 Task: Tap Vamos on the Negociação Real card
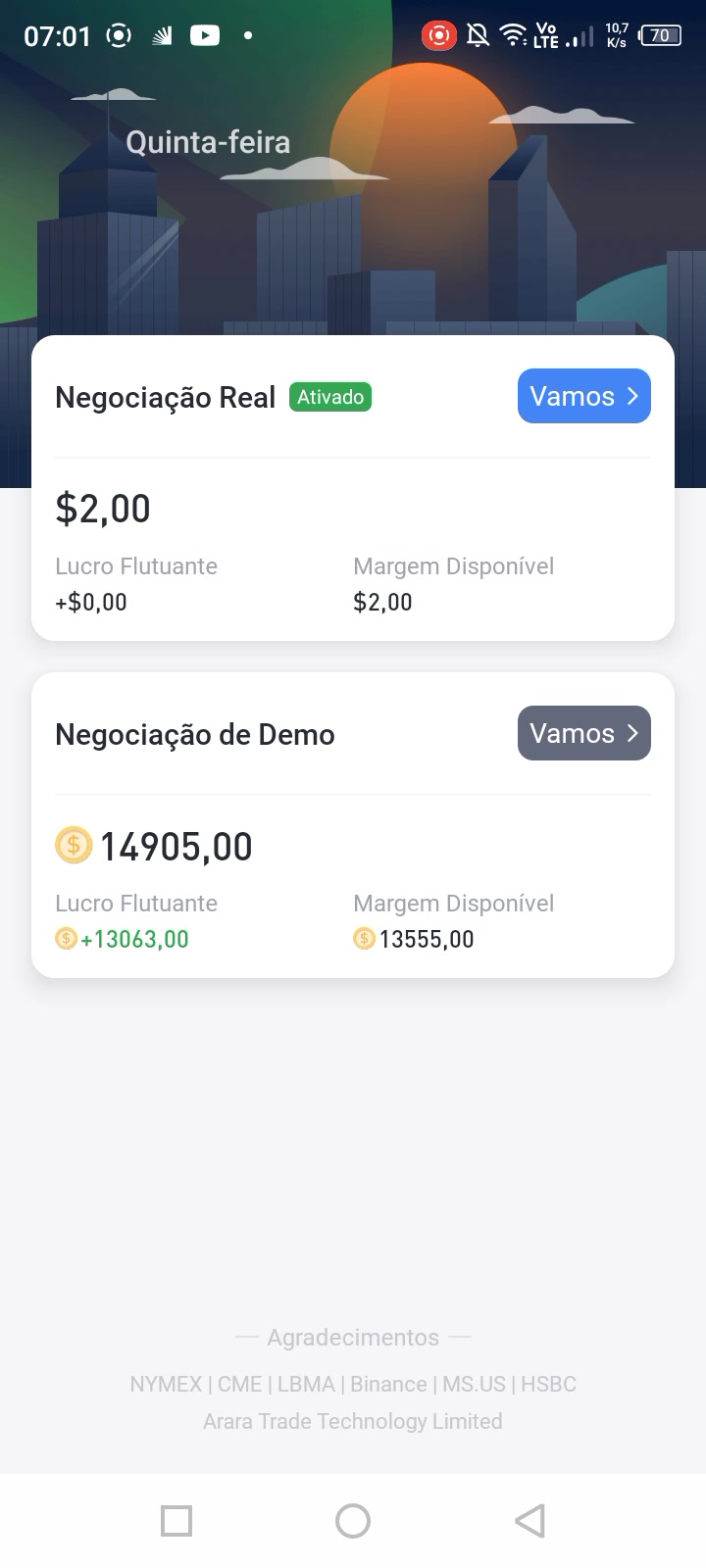tap(583, 396)
